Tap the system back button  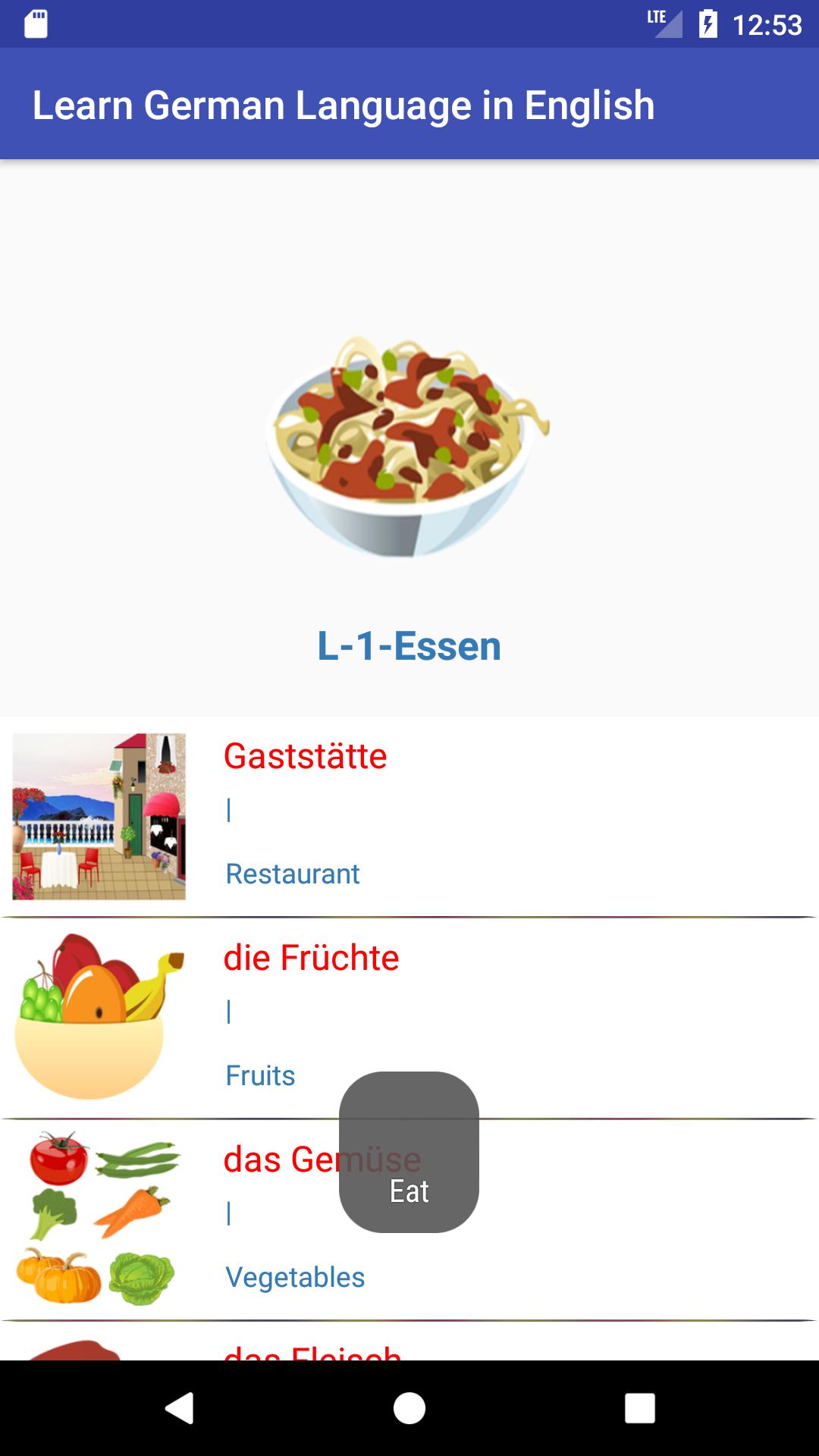(x=180, y=1408)
